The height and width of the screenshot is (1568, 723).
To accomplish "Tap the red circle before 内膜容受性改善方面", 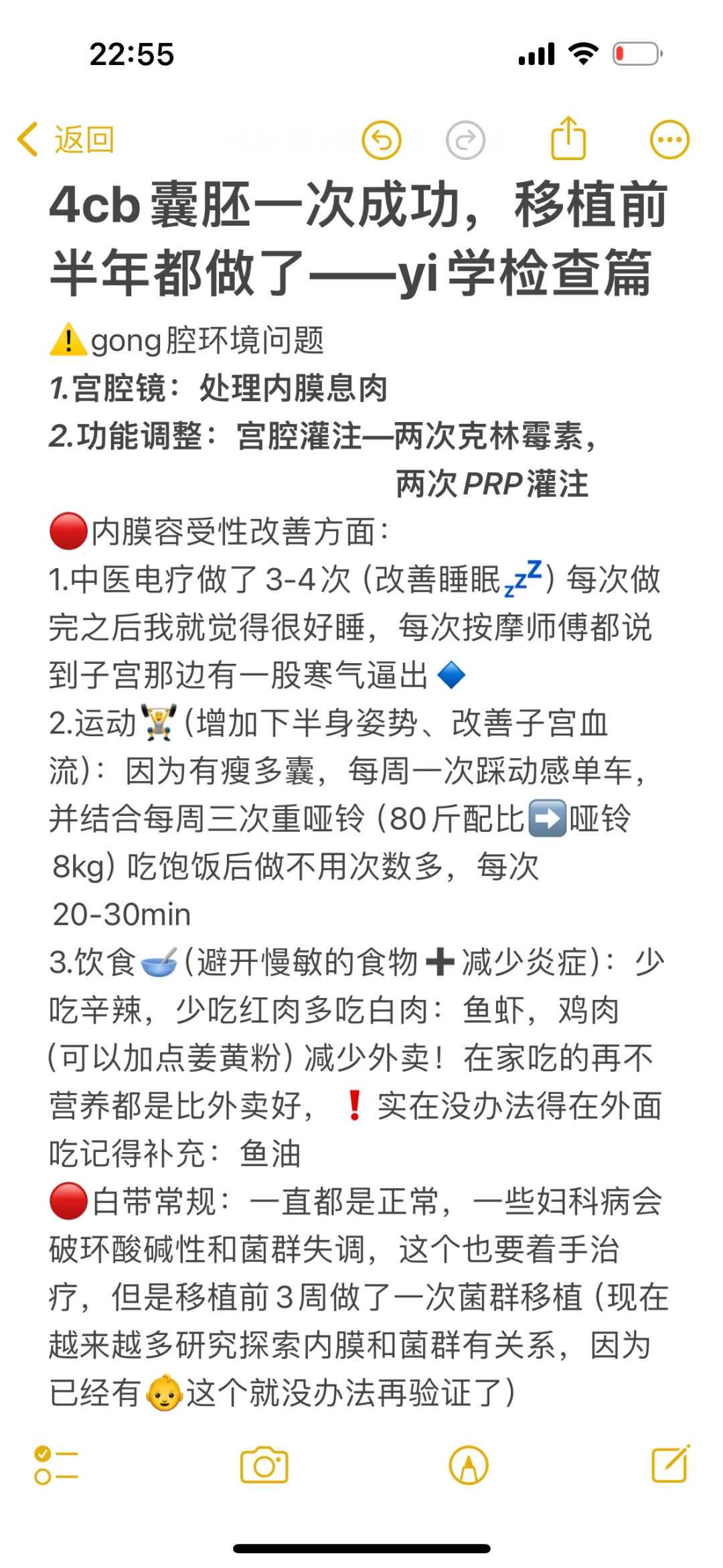I will (69, 529).
